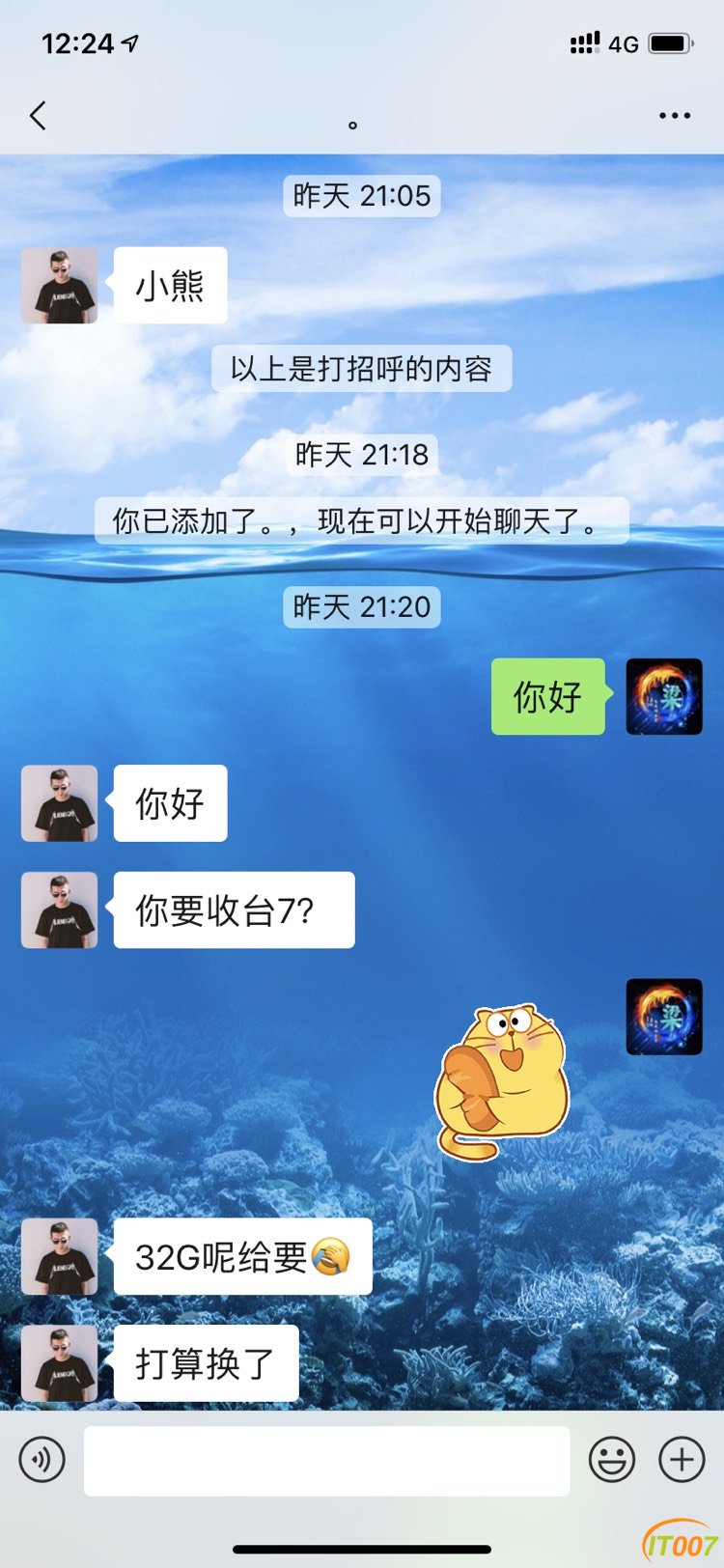Focus the message text field

(326, 1460)
